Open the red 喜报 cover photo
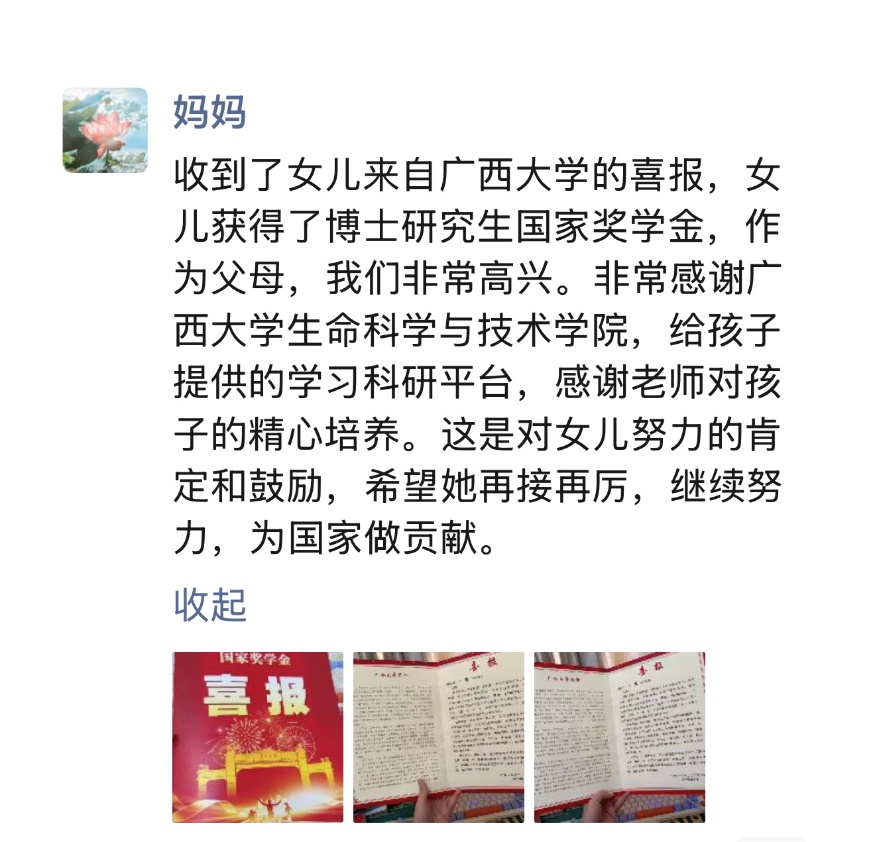The image size is (875, 842). coord(257,737)
